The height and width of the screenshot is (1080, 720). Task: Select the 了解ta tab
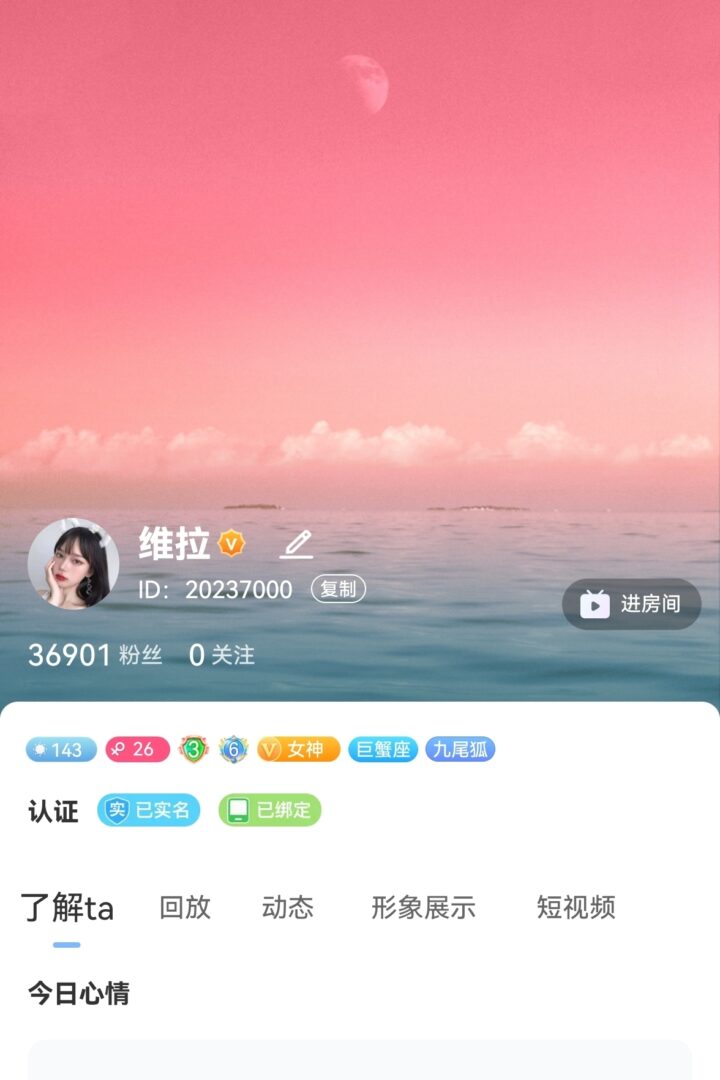click(67, 908)
